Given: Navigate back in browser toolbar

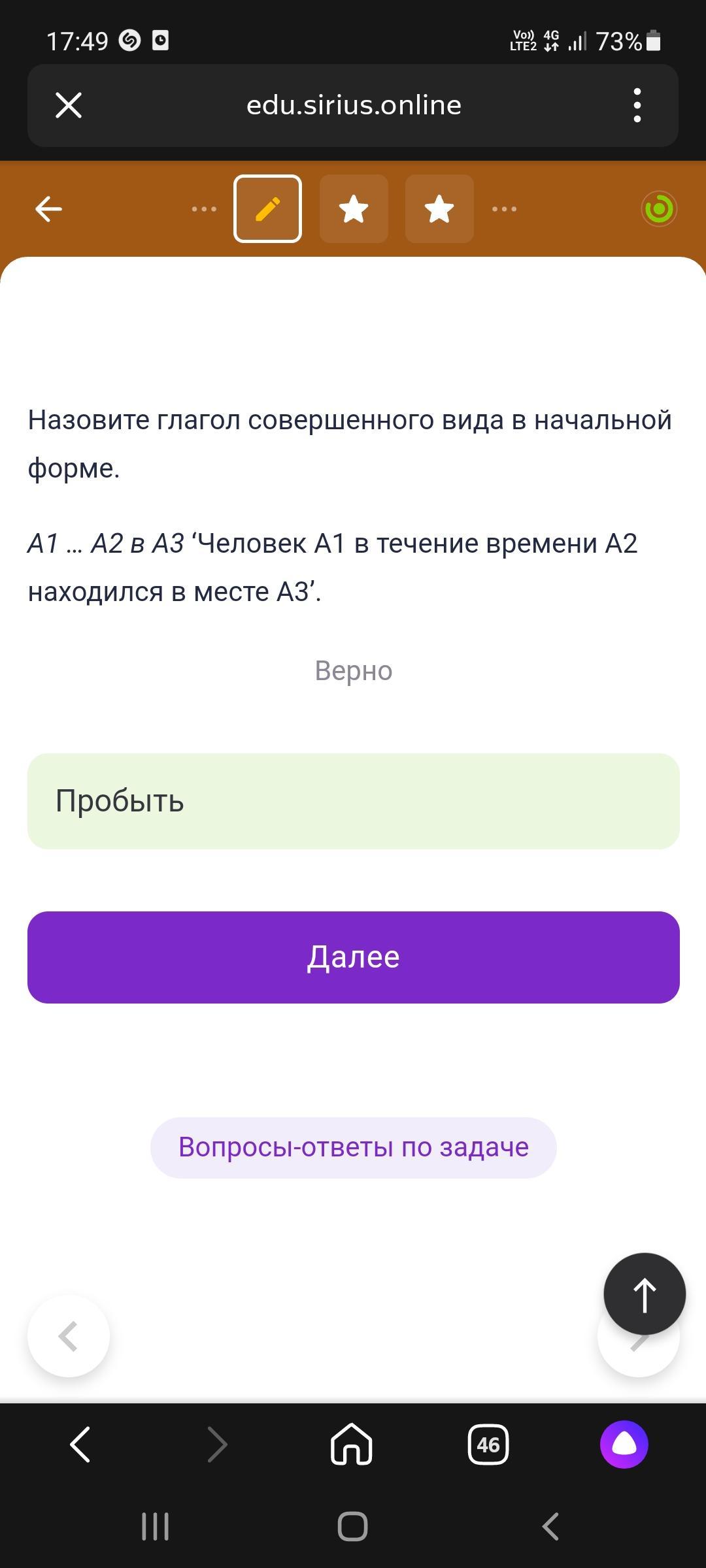Looking at the screenshot, I should click(x=80, y=1444).
